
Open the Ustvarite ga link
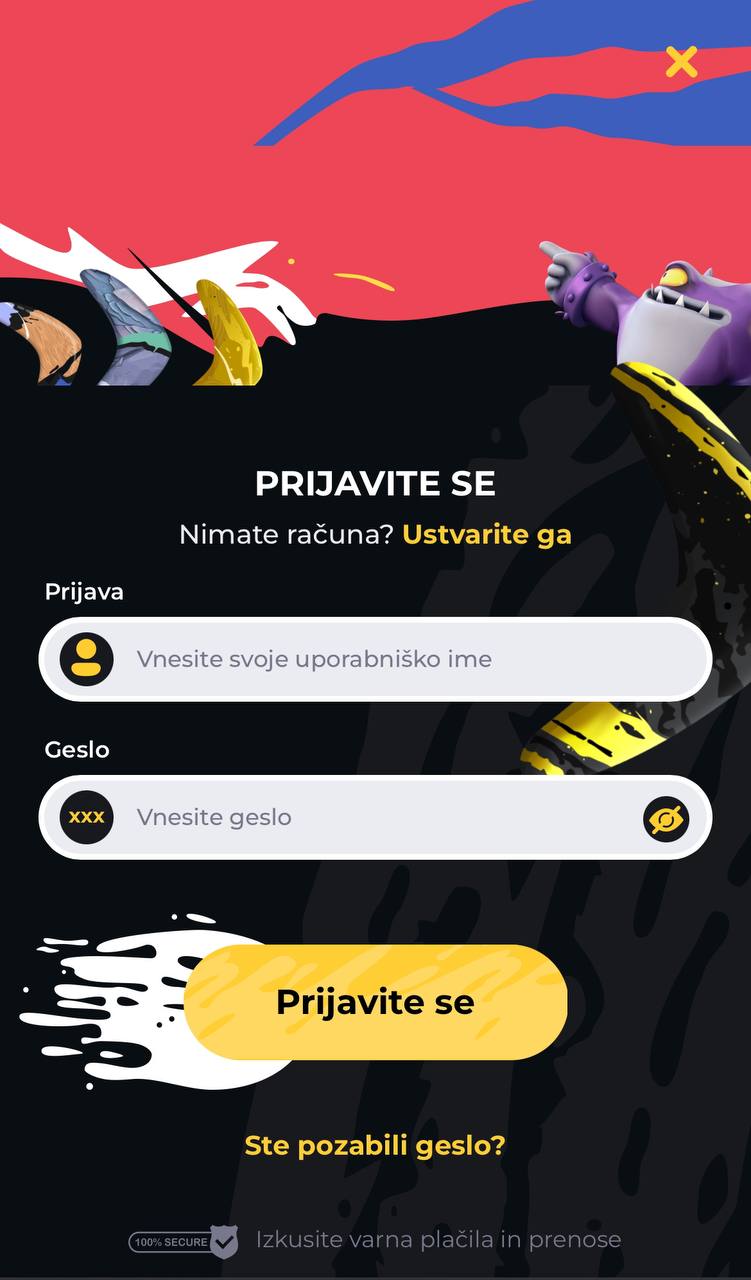click(487, 534)
